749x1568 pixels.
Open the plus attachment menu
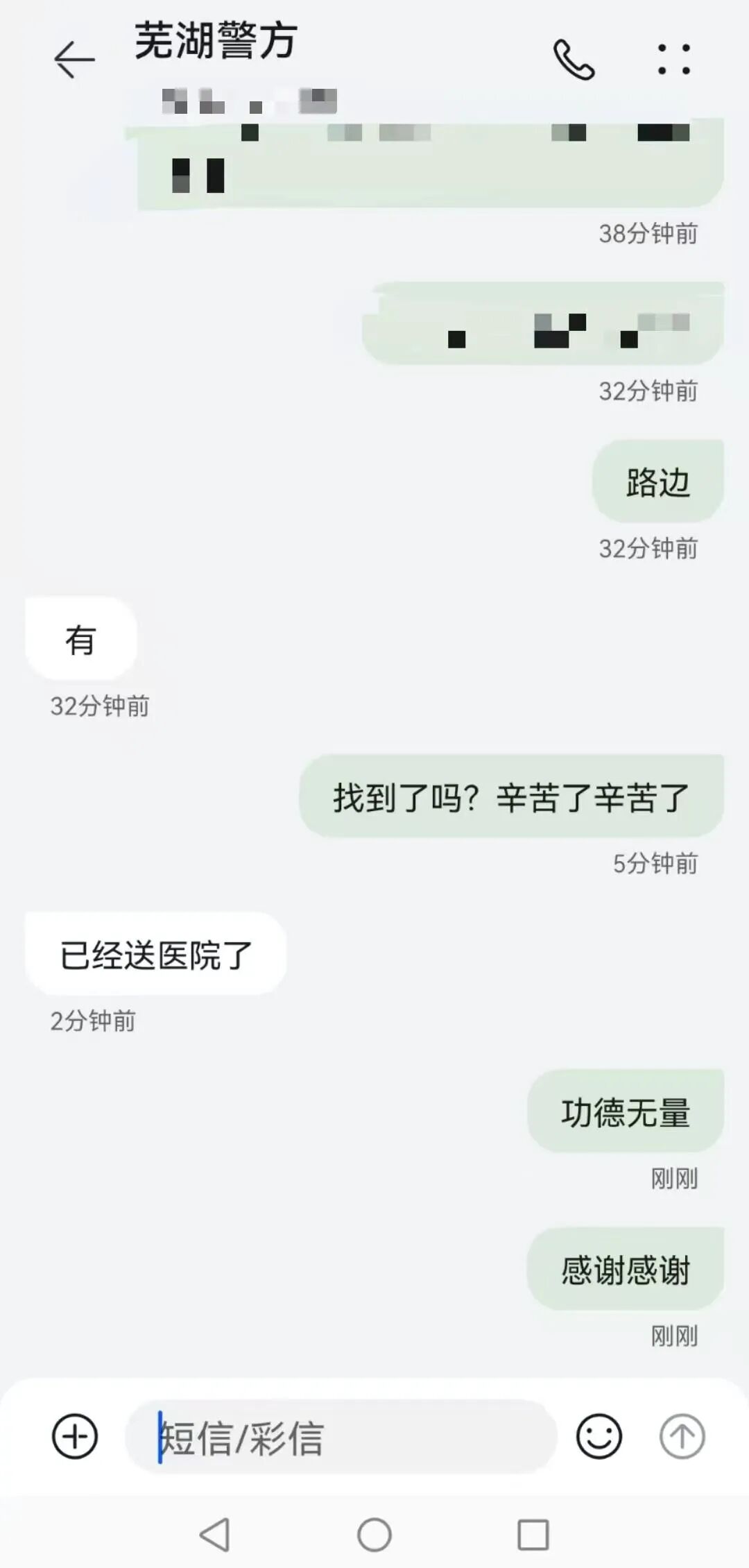tap(75, 1436)
